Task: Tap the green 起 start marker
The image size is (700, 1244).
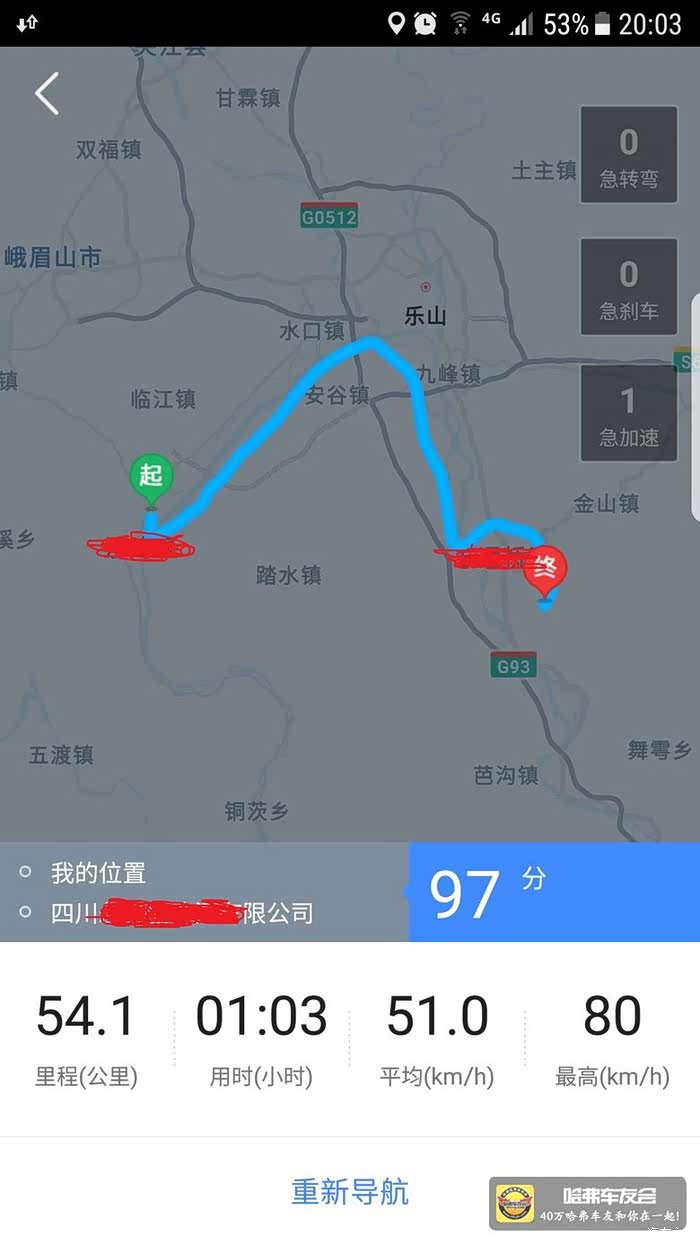Action: pos(151,477)
